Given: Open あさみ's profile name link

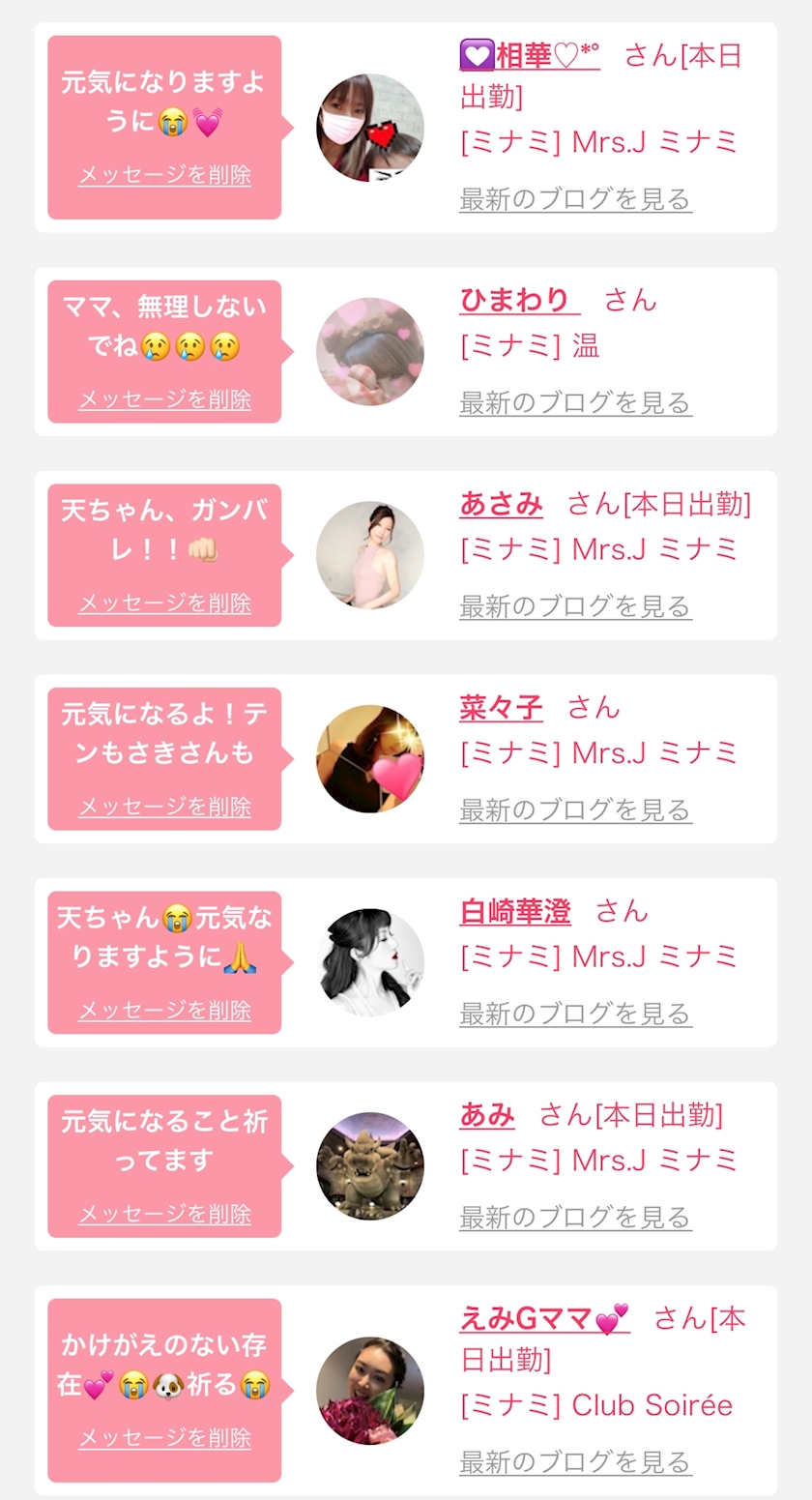Looking at the screenshot, I should (x=501, y=504).
